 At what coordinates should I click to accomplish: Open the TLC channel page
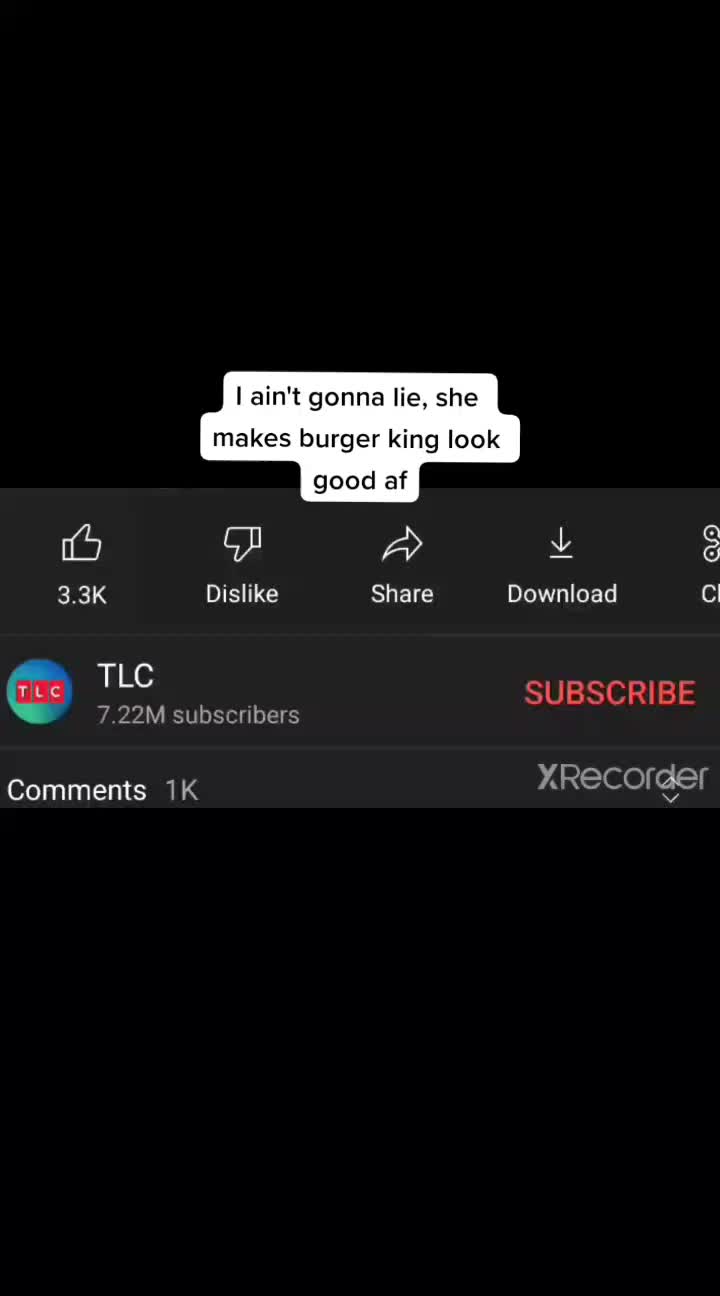click(x=40, y=691)
